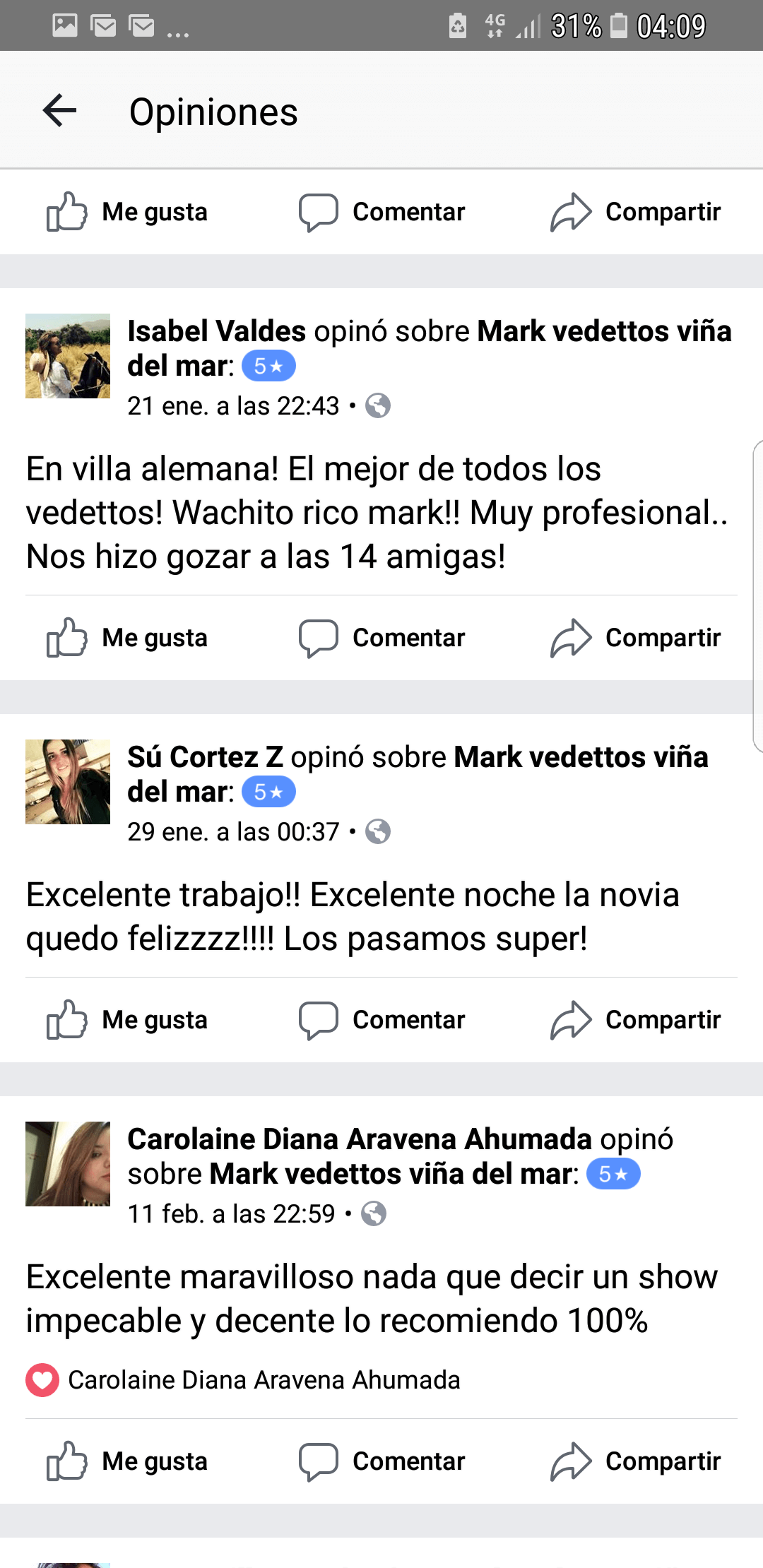Viewport: 763px width, 1568px height.
Task: Comment on Carolaine Diana Aravena Ahumada's review
Action: tap(381, 1461)
